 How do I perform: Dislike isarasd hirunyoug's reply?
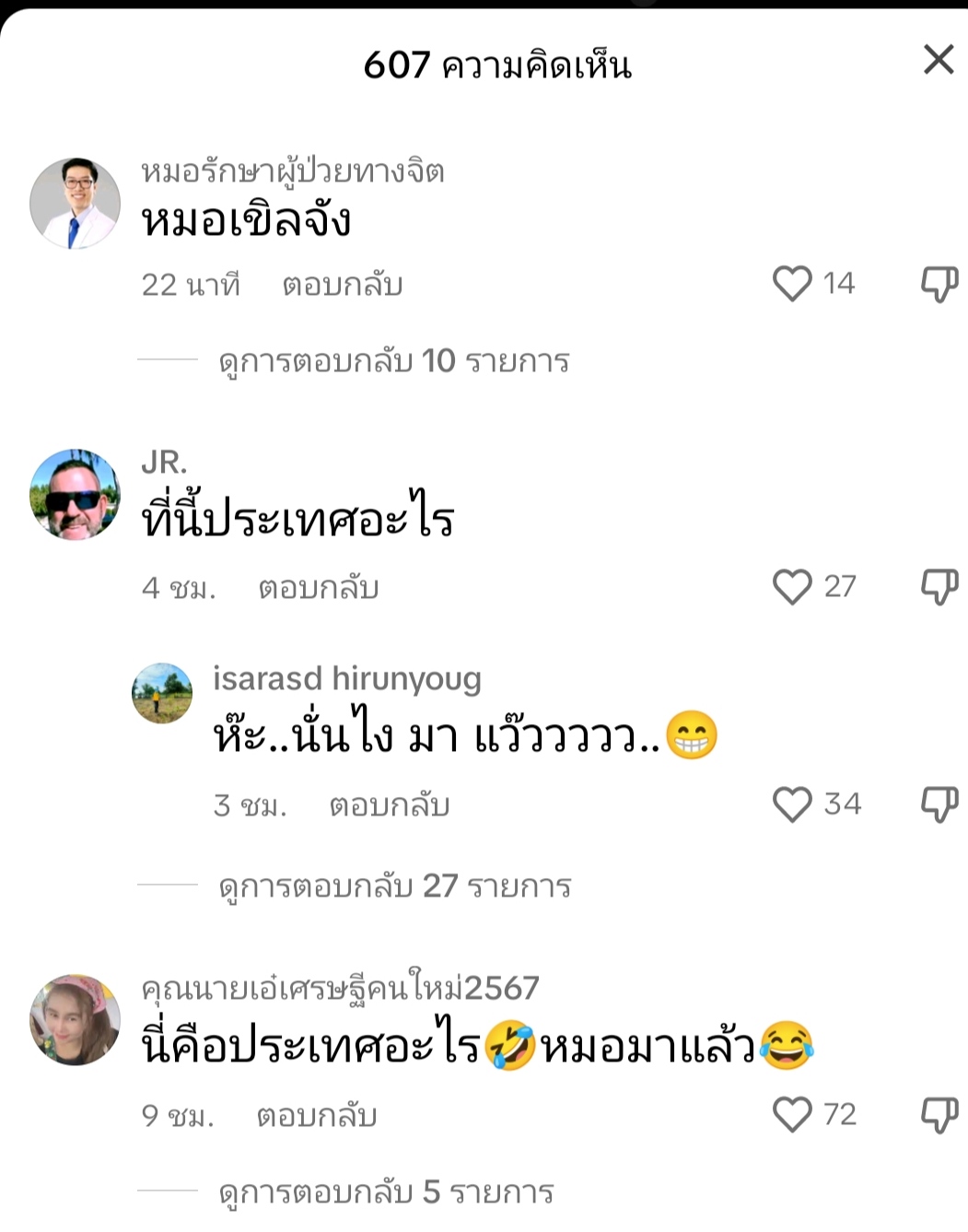[939, 804]
